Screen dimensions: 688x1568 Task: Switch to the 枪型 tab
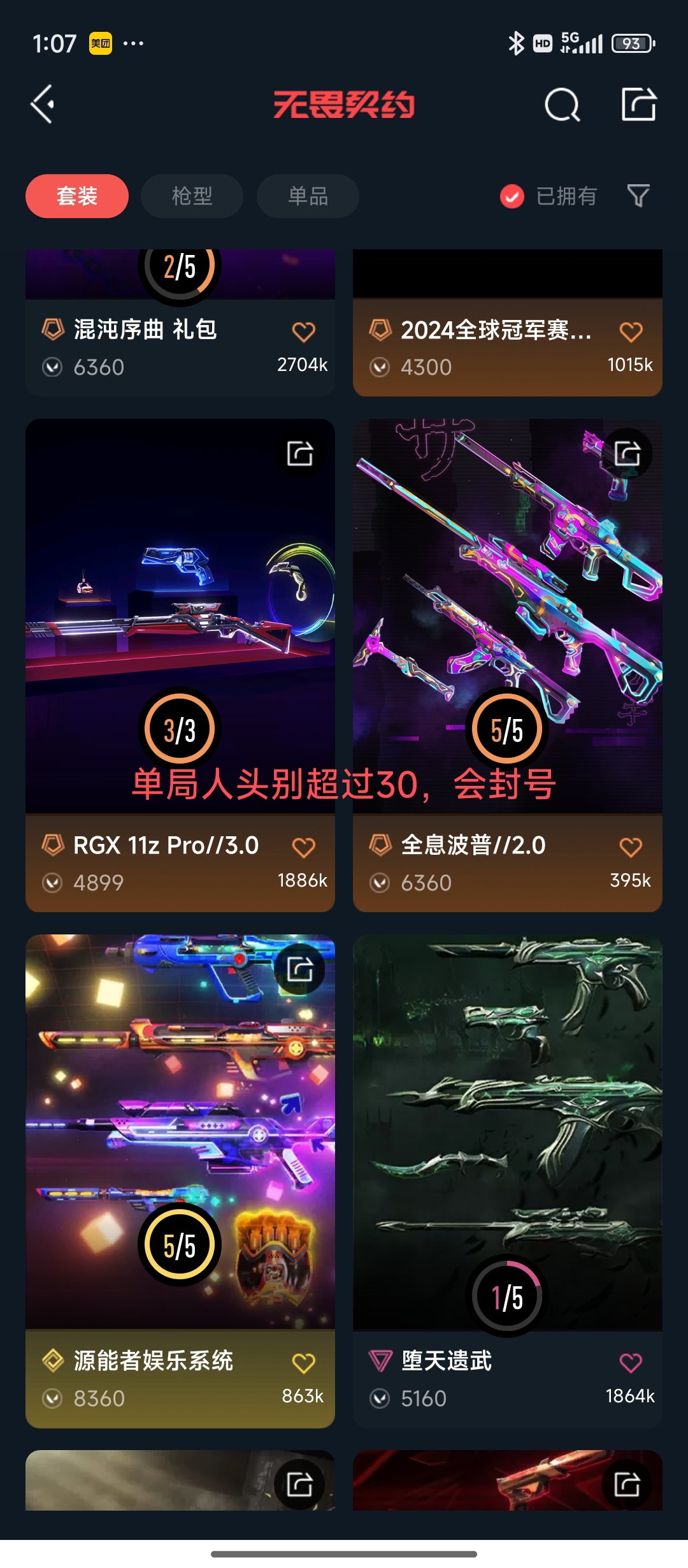coord(192,196)
